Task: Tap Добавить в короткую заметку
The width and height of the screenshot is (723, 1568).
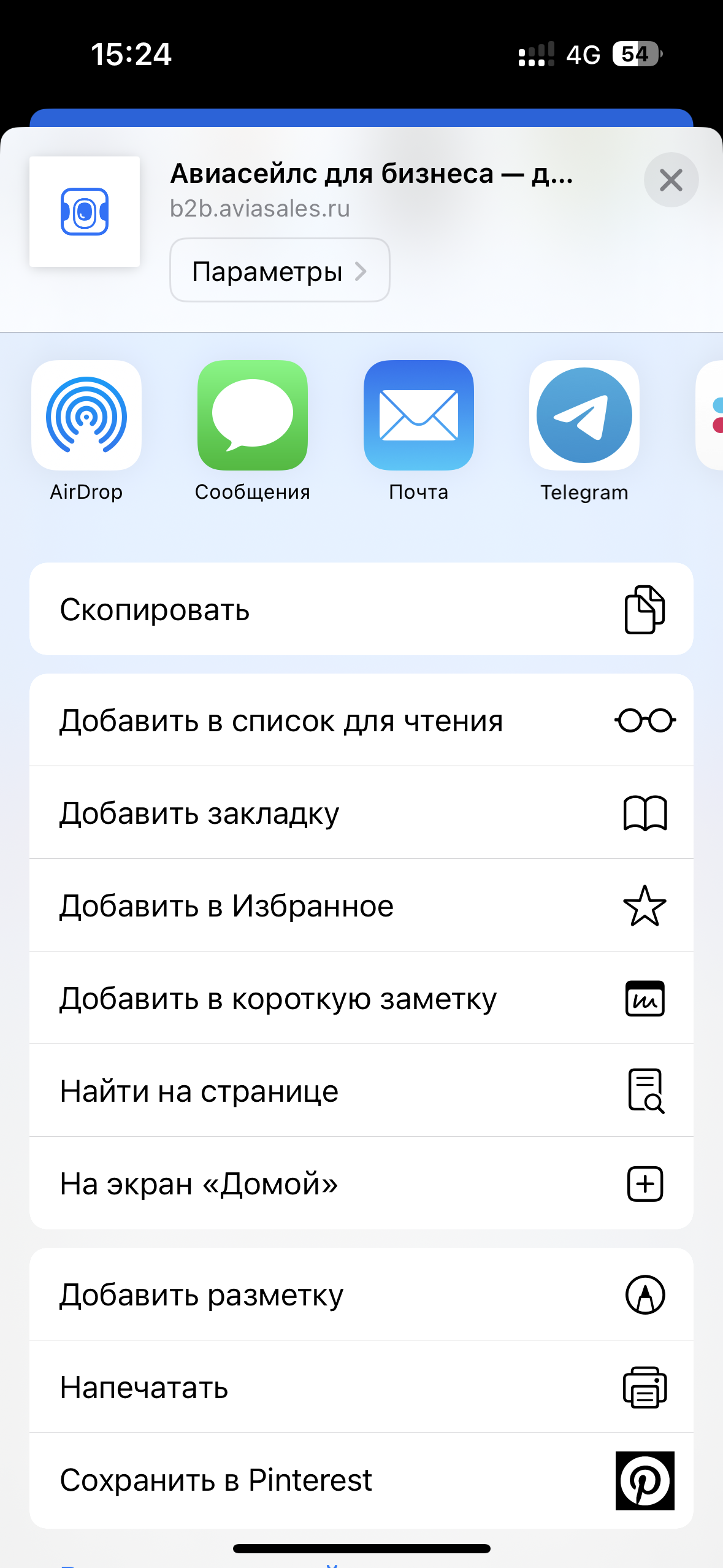Action: (x=361, y=998)
